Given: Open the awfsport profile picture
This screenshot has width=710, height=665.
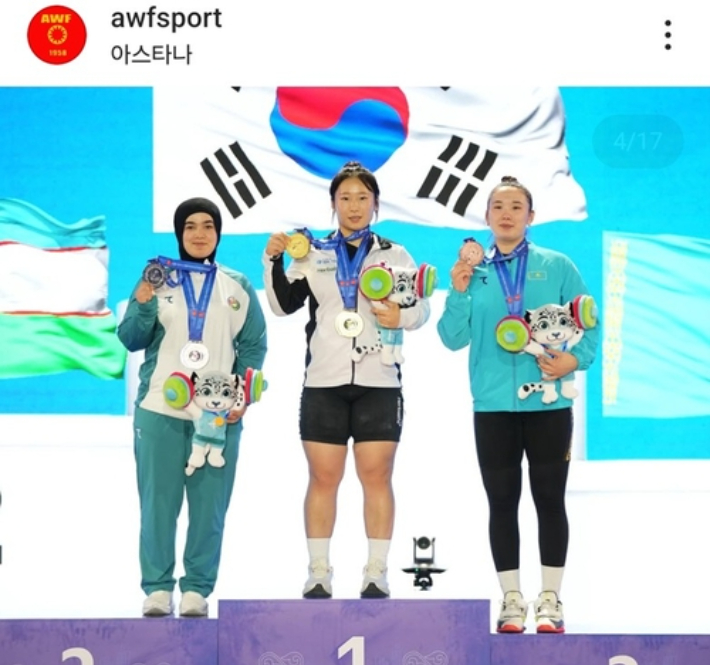Looking at the screenshot, I should tap(56, 35).
